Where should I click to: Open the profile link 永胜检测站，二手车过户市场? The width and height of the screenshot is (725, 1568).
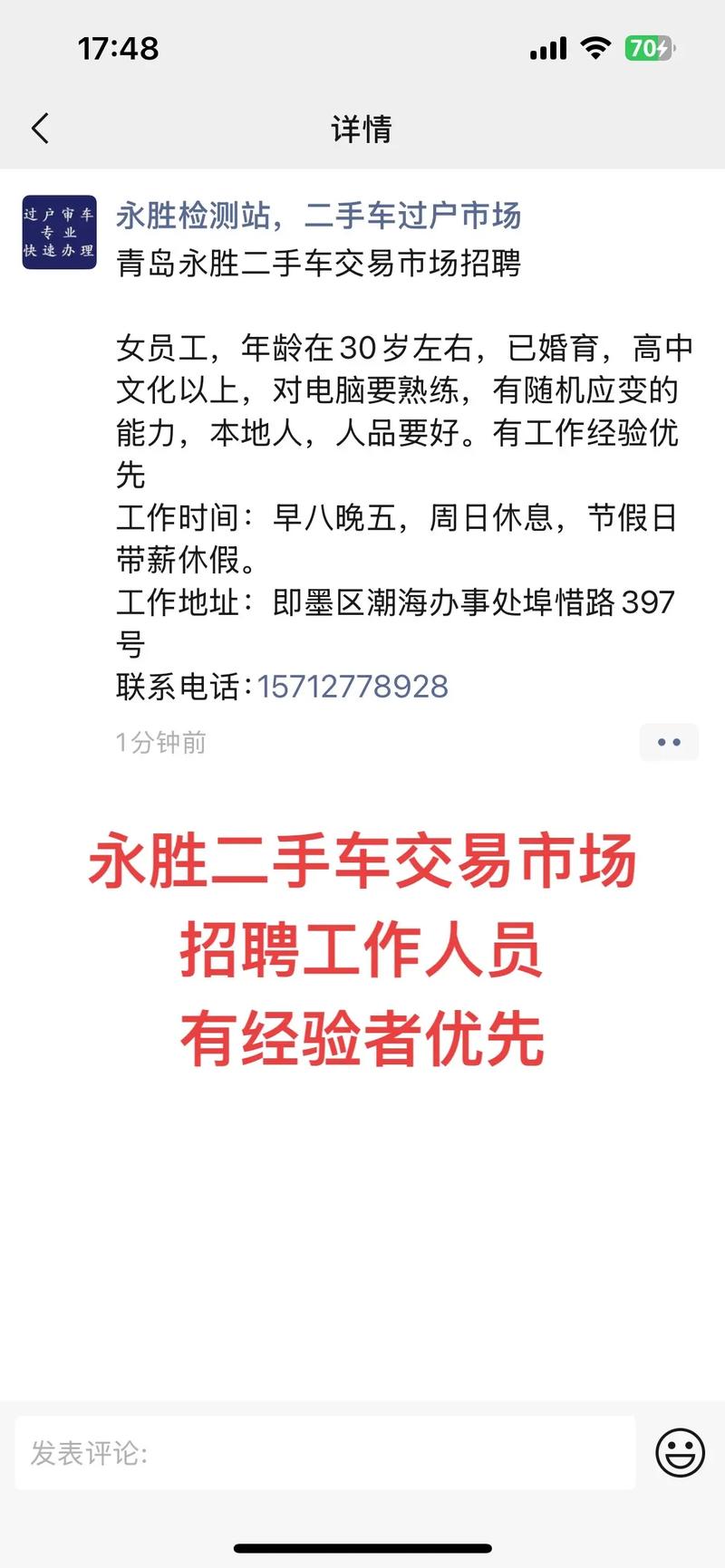click(x=319, y=215)
